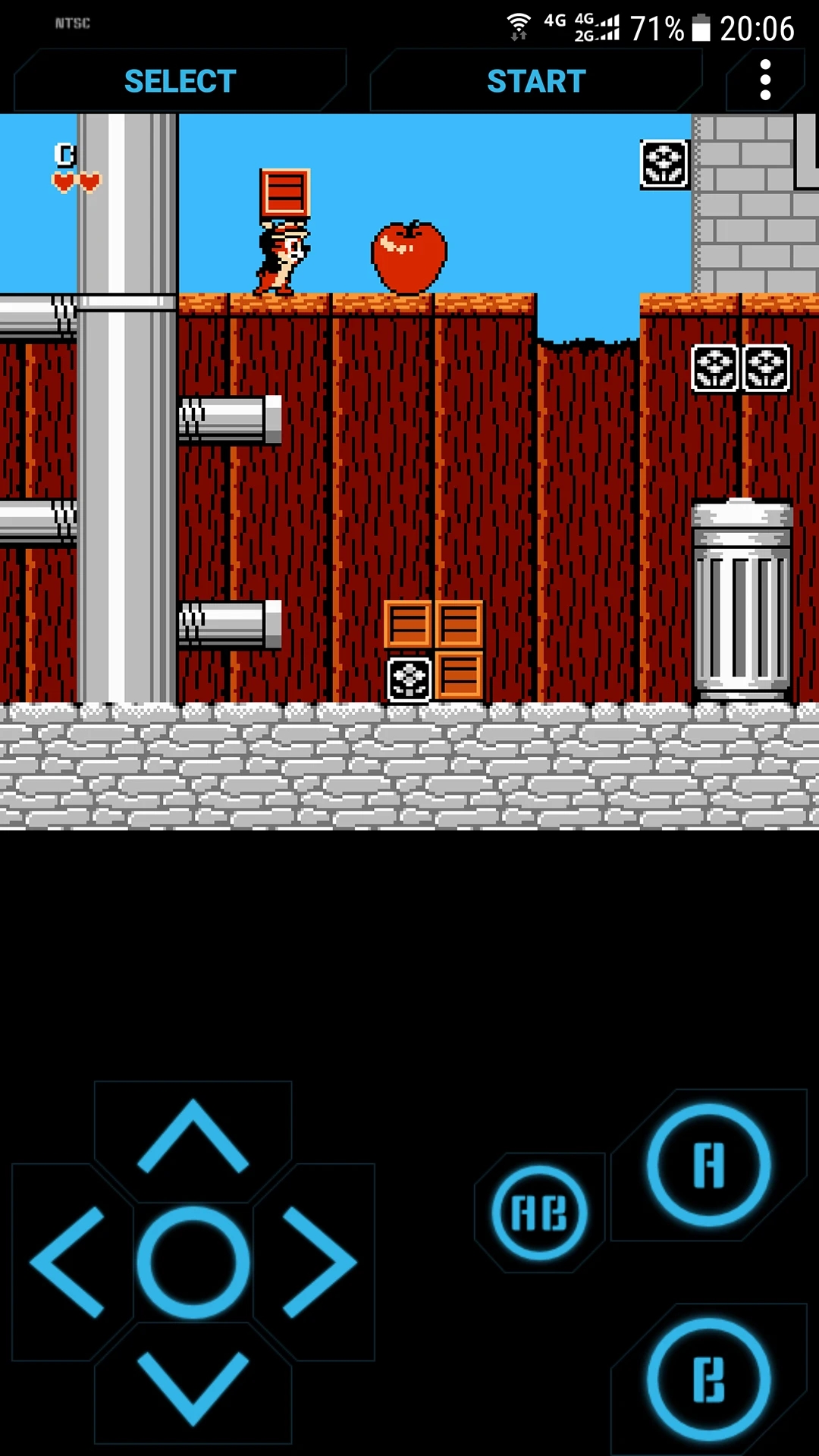
Task: Tap the D-pad down arrow
Action: (x=193, y=1388)
